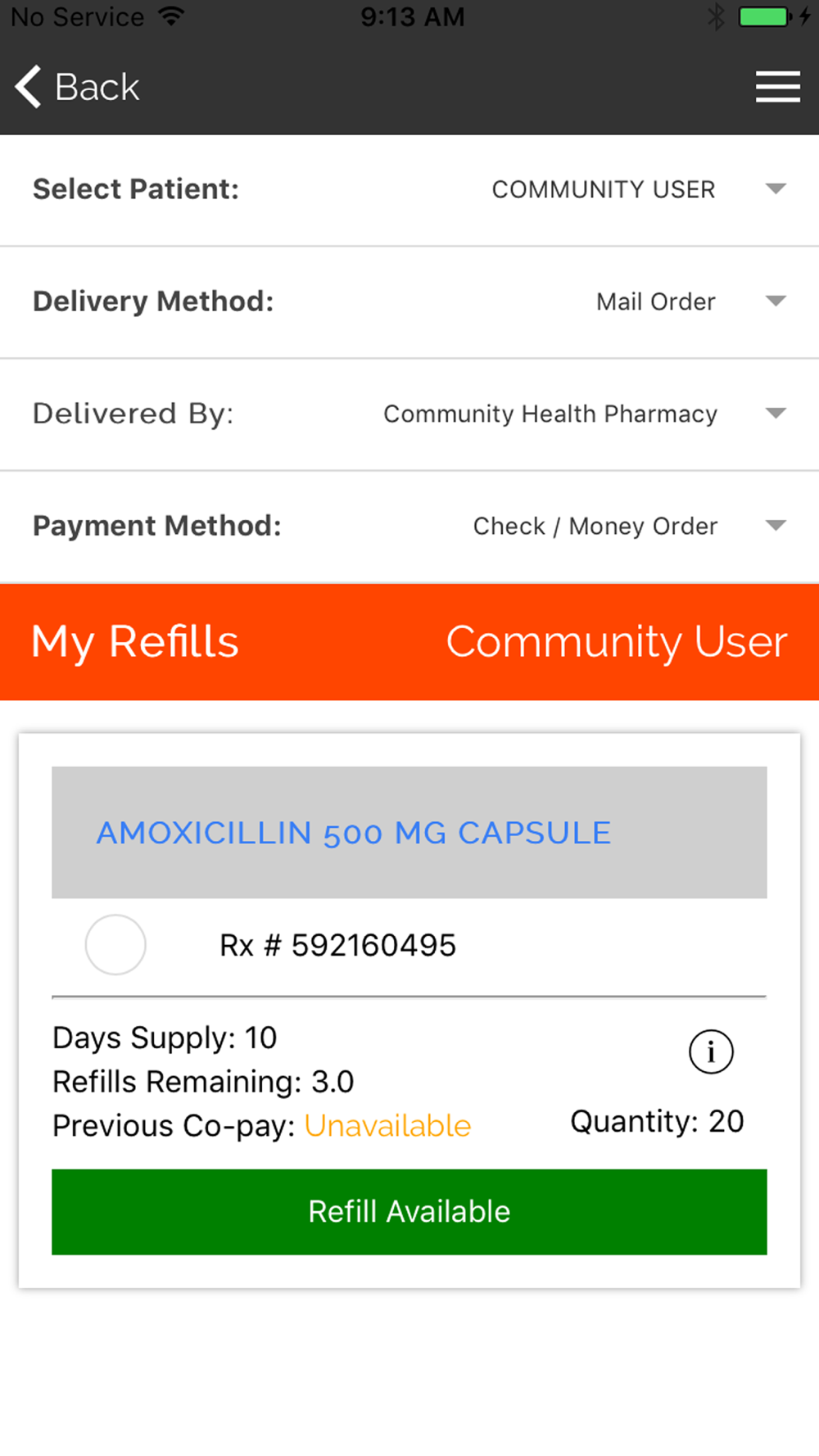
Task: Go back to the previous screen
Action: click(x=77, y=87)
